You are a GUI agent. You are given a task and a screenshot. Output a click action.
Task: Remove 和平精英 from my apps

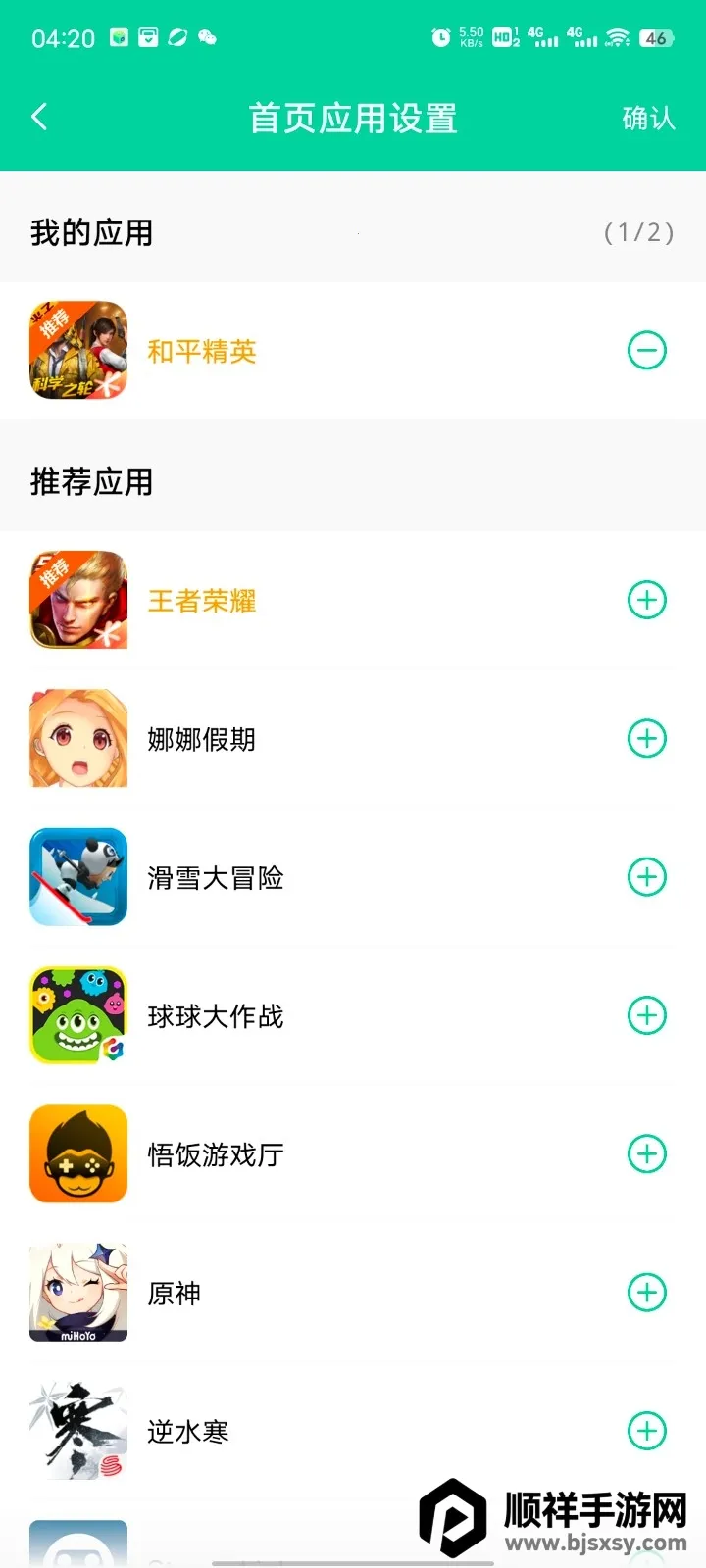647,351
